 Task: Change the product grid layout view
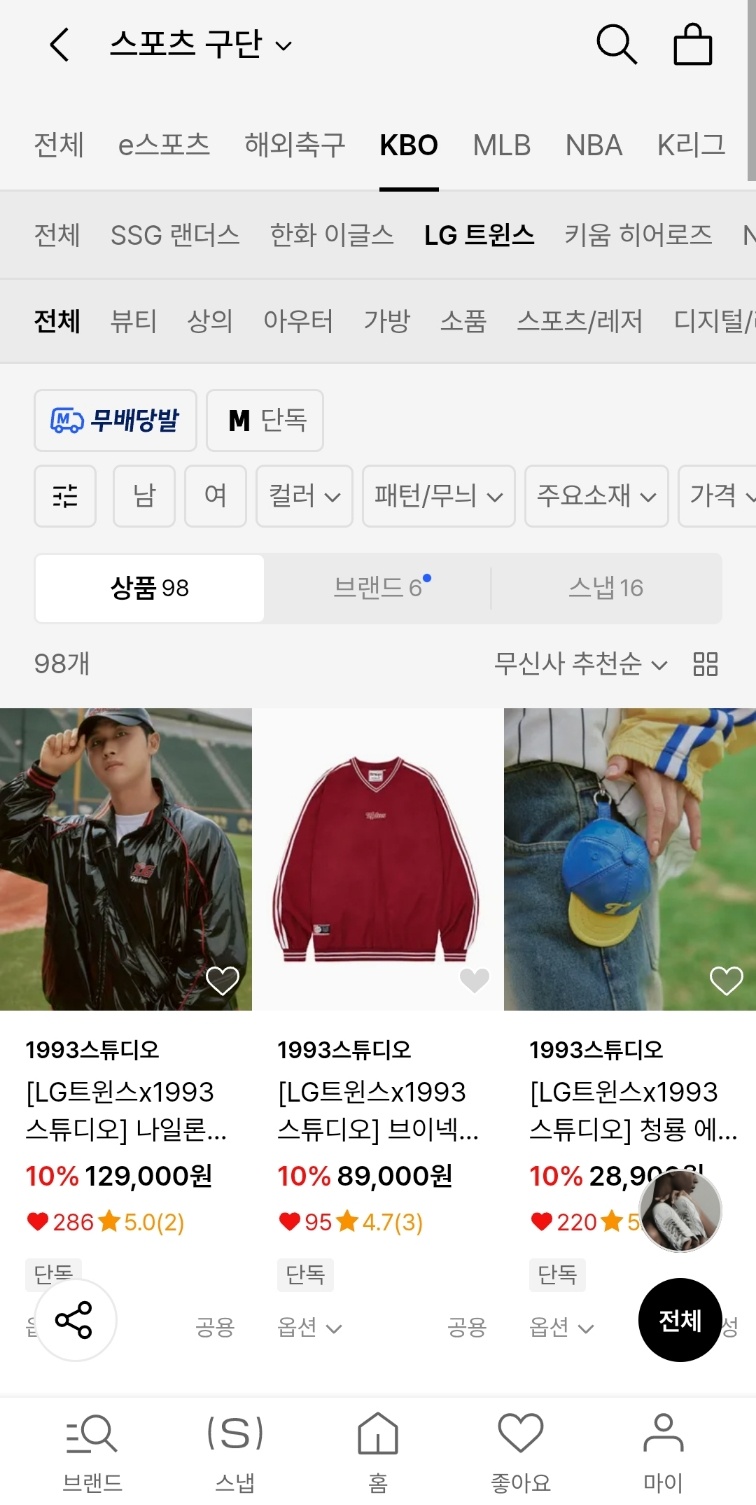pos(705,664)
